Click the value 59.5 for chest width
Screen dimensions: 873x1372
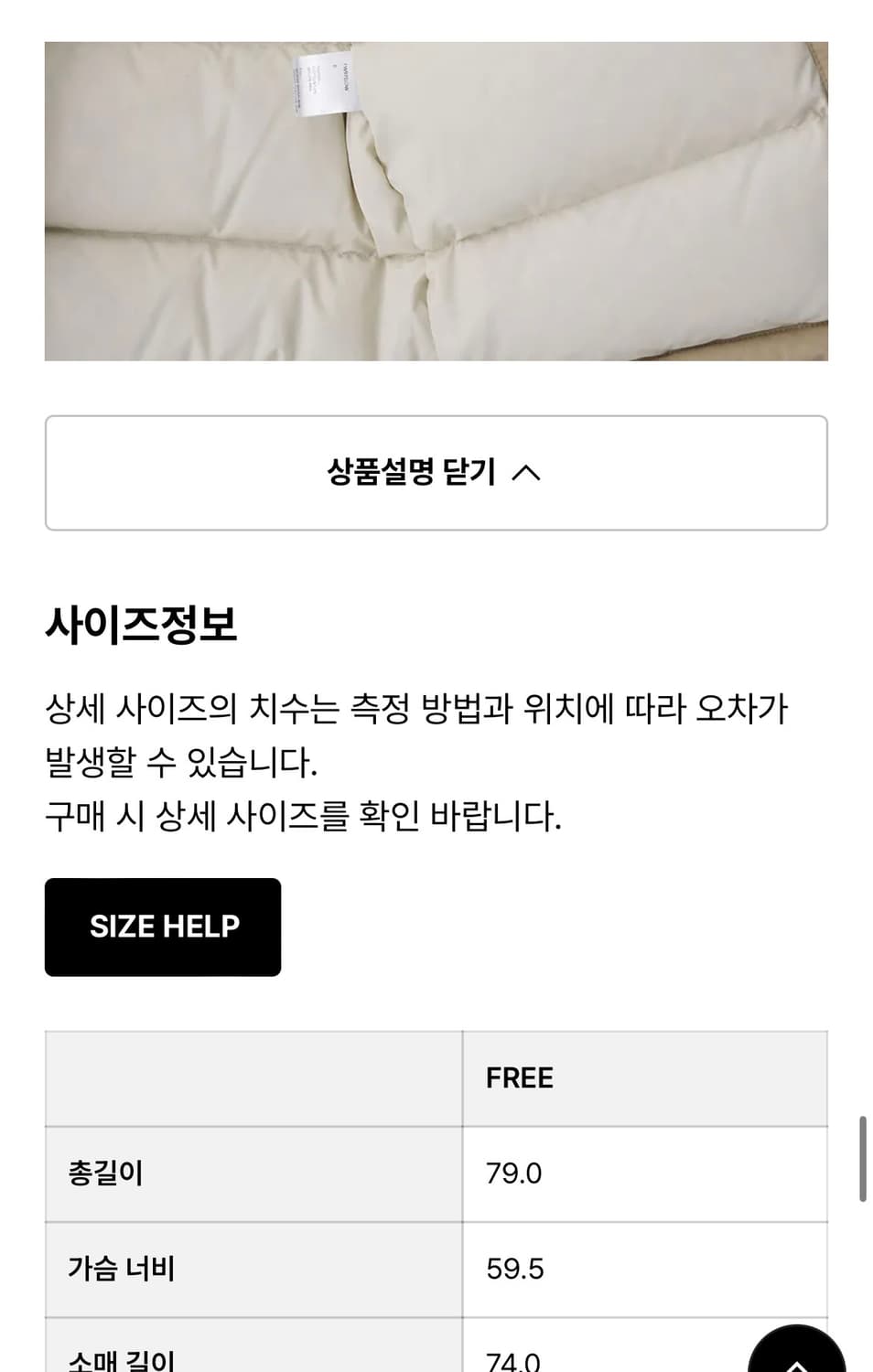click(512, 1268)
